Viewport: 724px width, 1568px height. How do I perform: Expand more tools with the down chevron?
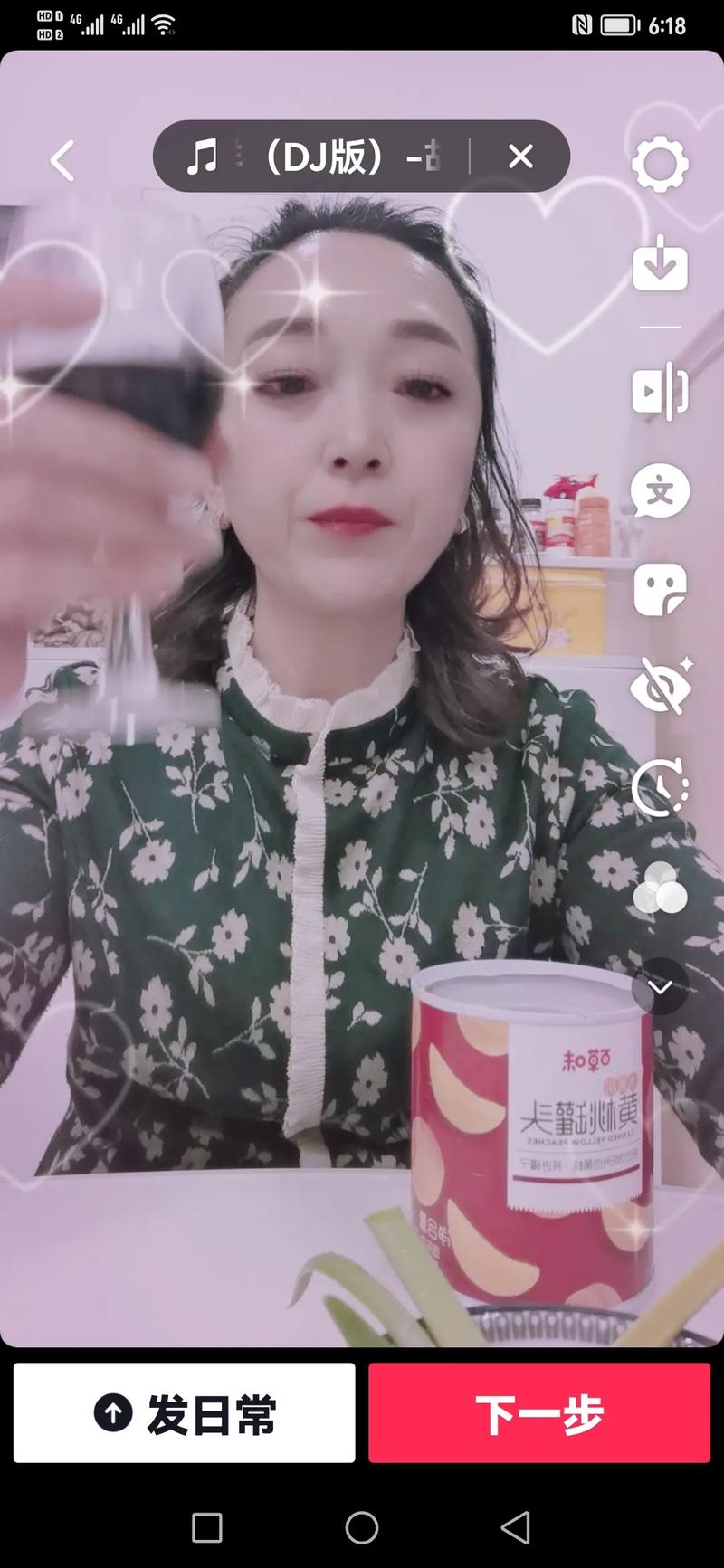pos(660,986)
